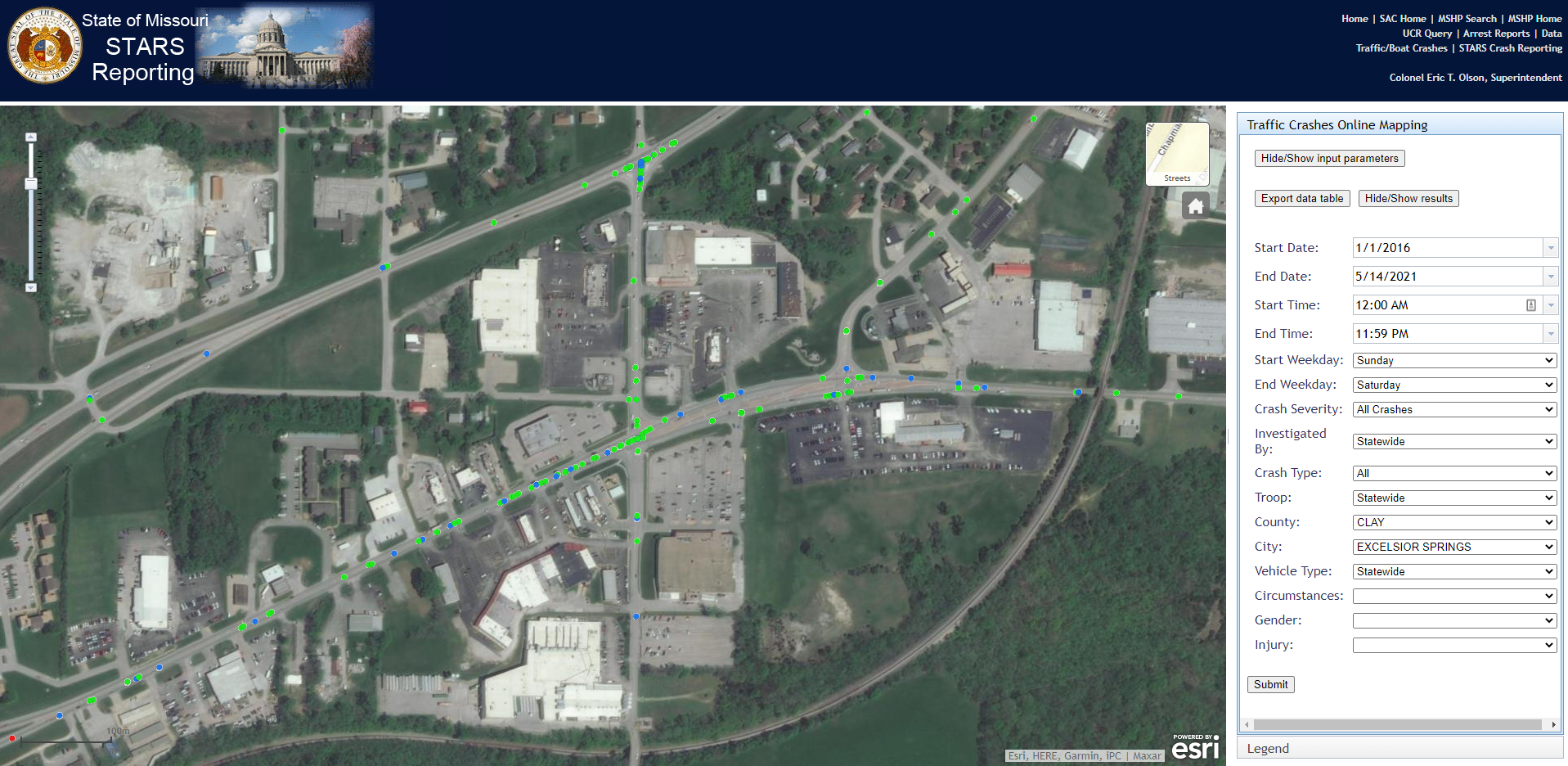Submit the crash query
1568x766 pixels.
1270,684
